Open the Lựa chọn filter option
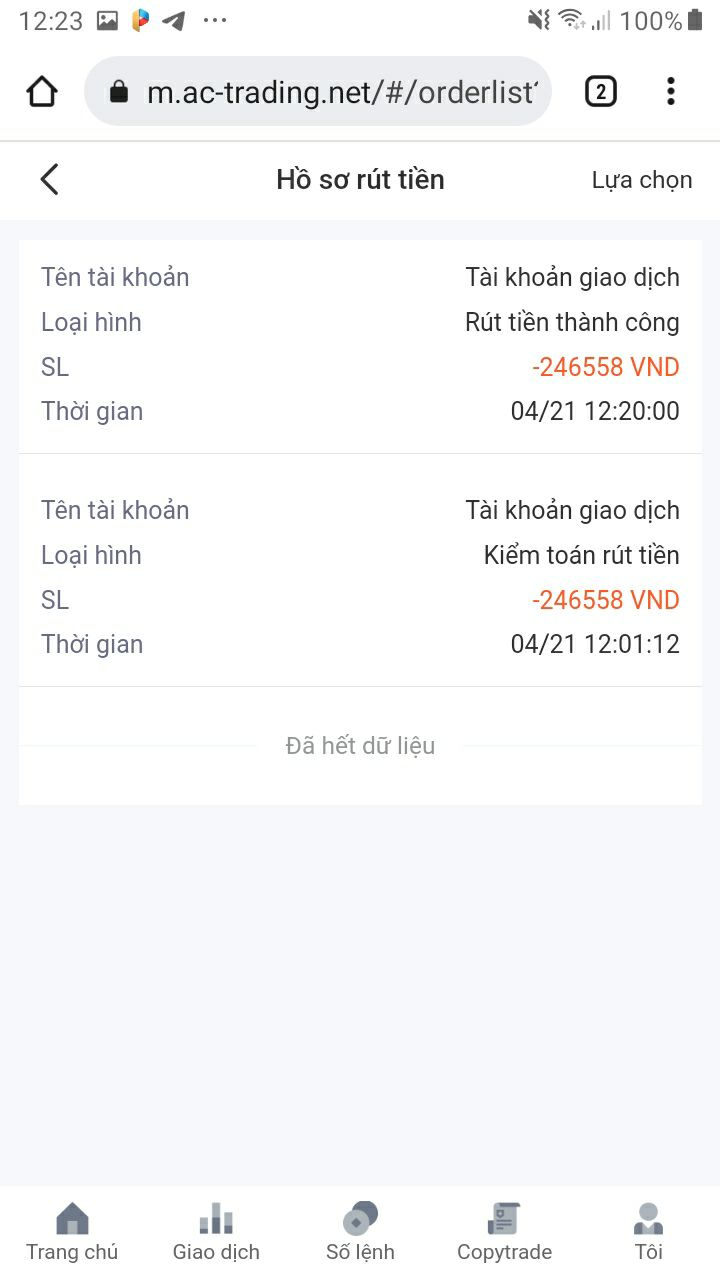 pos(641,180)
